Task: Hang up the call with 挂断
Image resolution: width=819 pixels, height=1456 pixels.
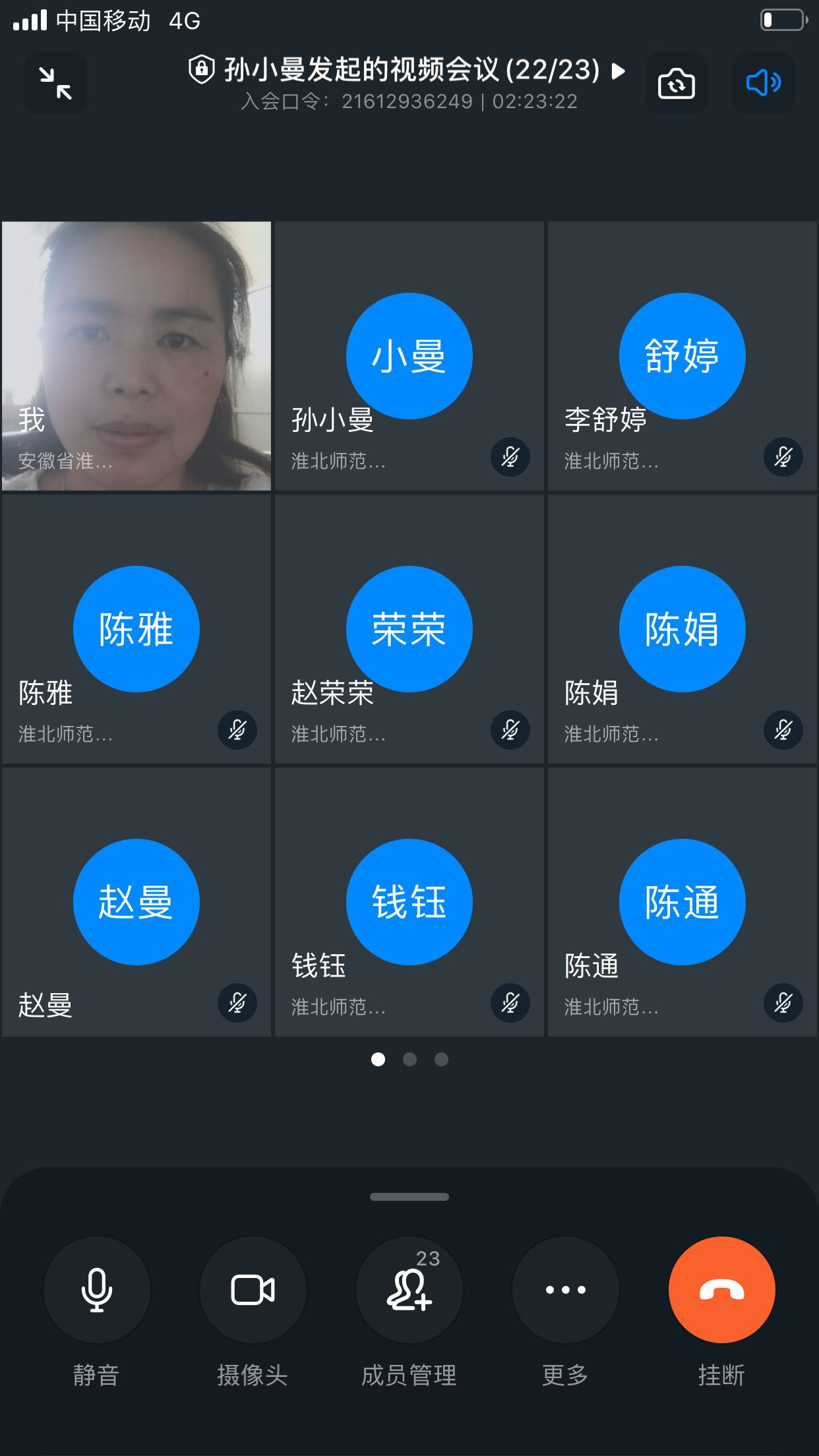Action: coord(721,1290)
